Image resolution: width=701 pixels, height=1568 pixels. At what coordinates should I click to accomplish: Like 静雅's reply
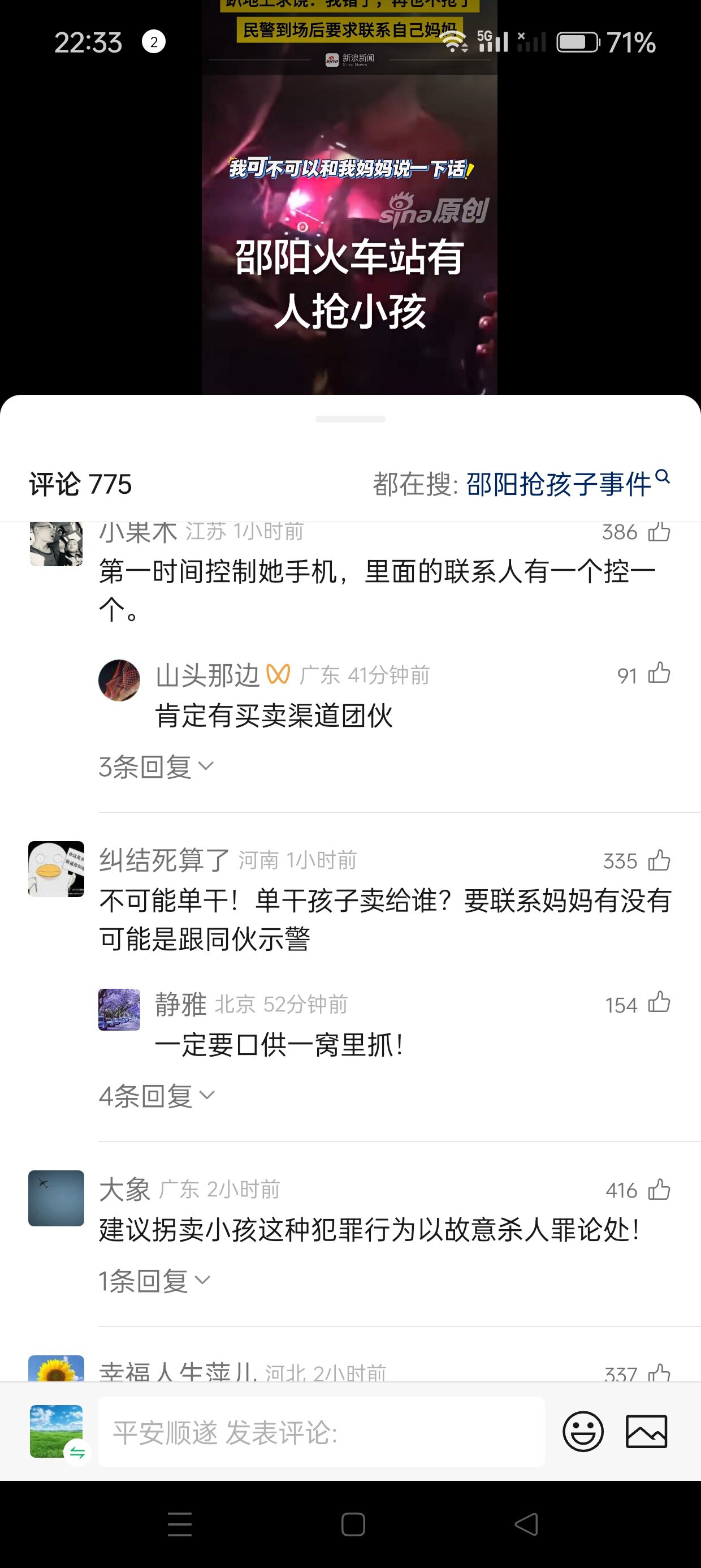pos(659,1003)
